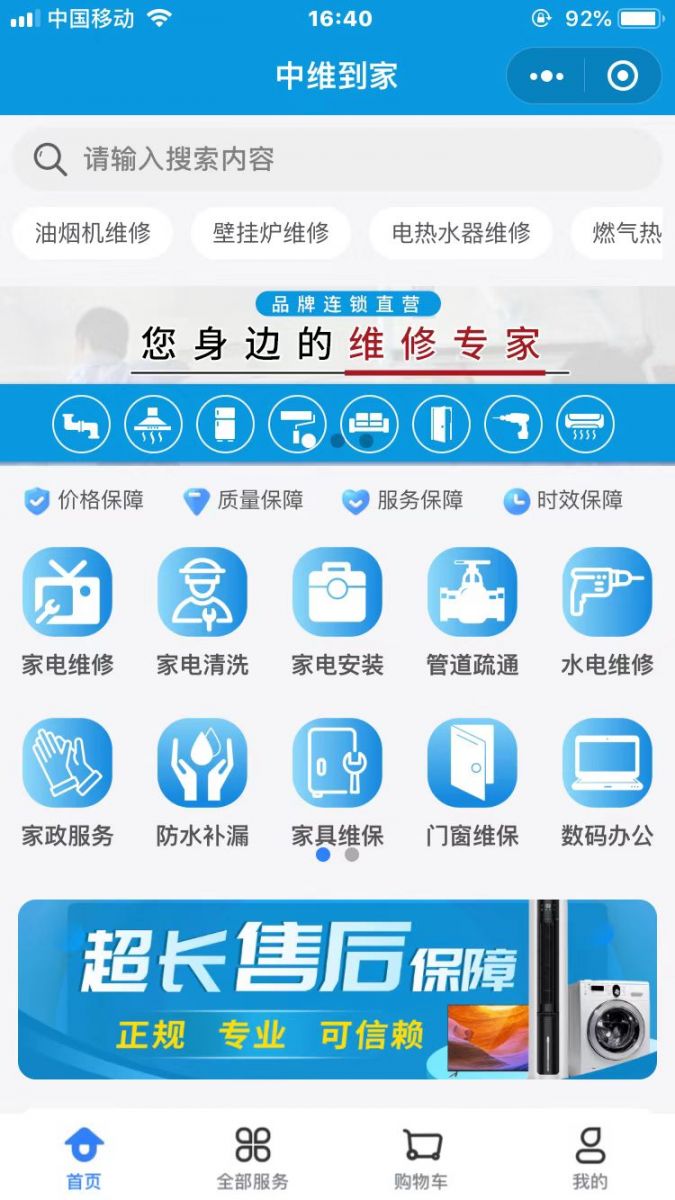Switch to the 我的 tab
This screenshot has height=1200, width=675.
point(590,1157)
